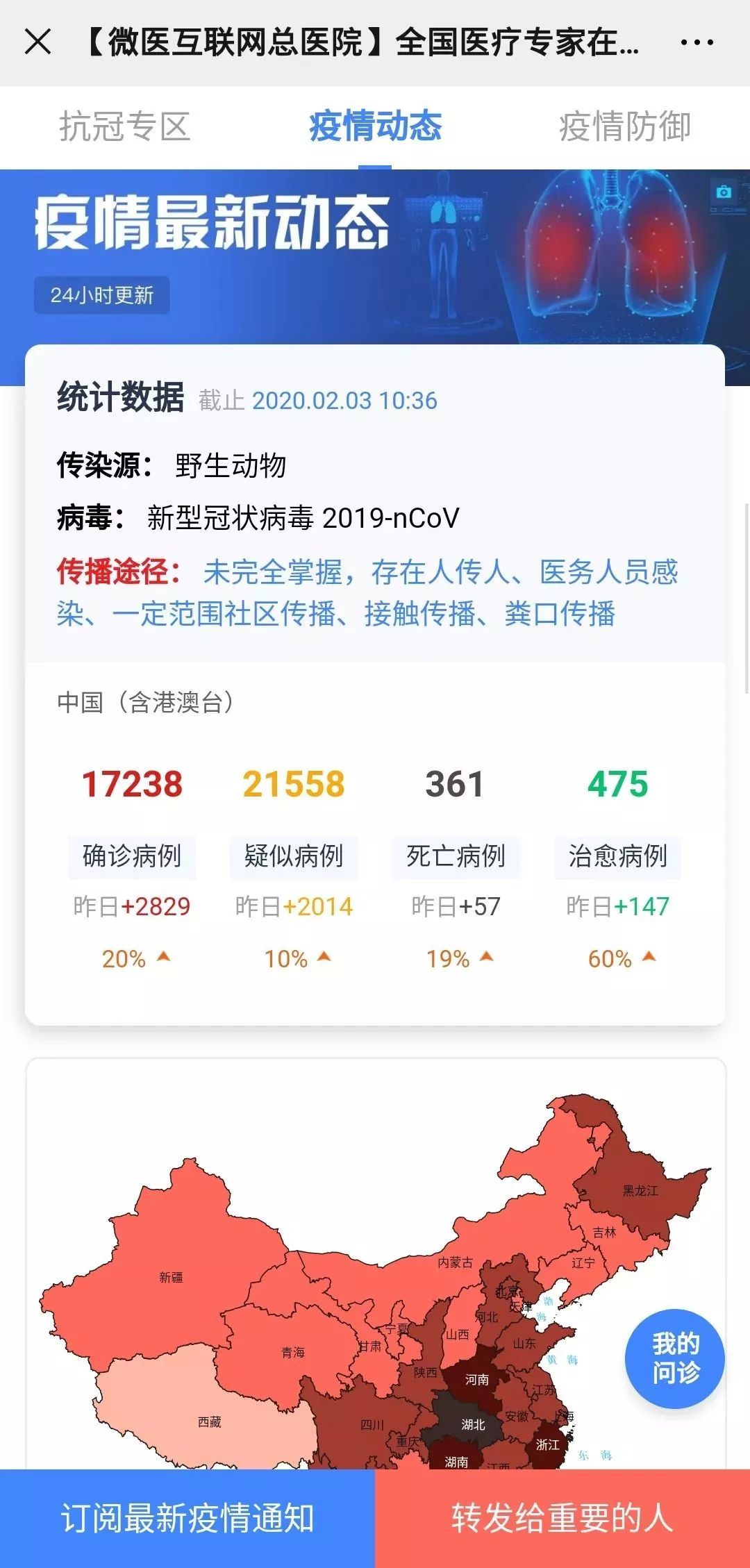Image resolution: width=750 pixels, height=1568 pixels.
Task: Switch to the 抗冠专区 tab
Action: coord(125,126)
